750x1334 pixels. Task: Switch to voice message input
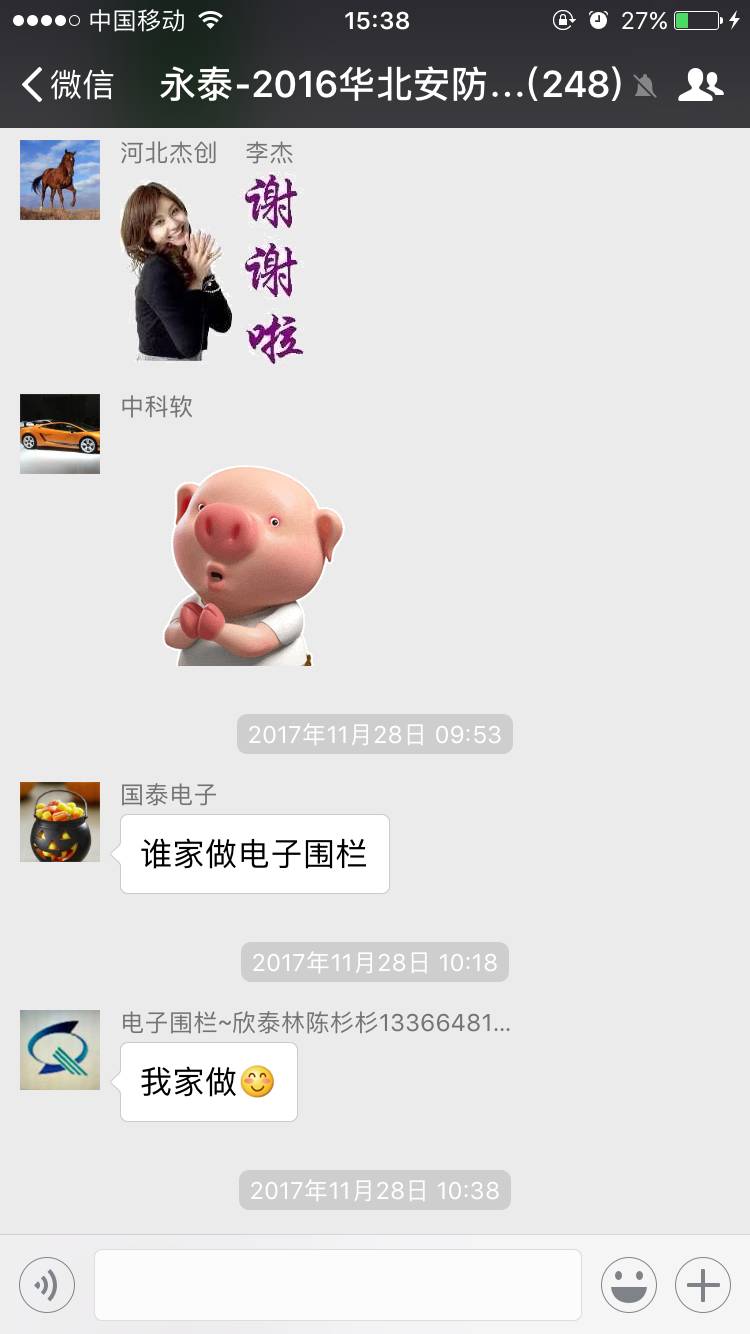pos(47,1284)
